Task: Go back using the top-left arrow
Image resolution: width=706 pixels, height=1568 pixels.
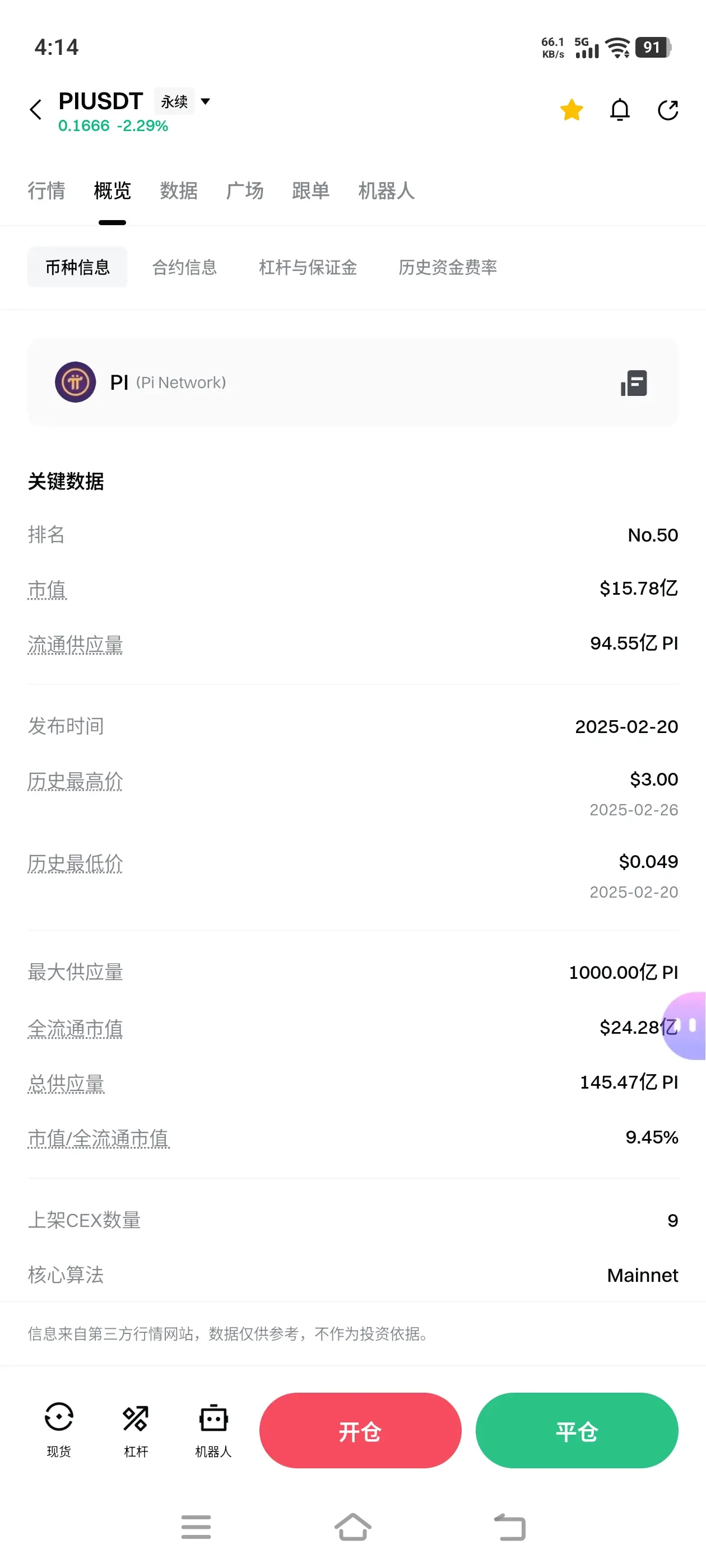Action: click(x=36, y=110)
